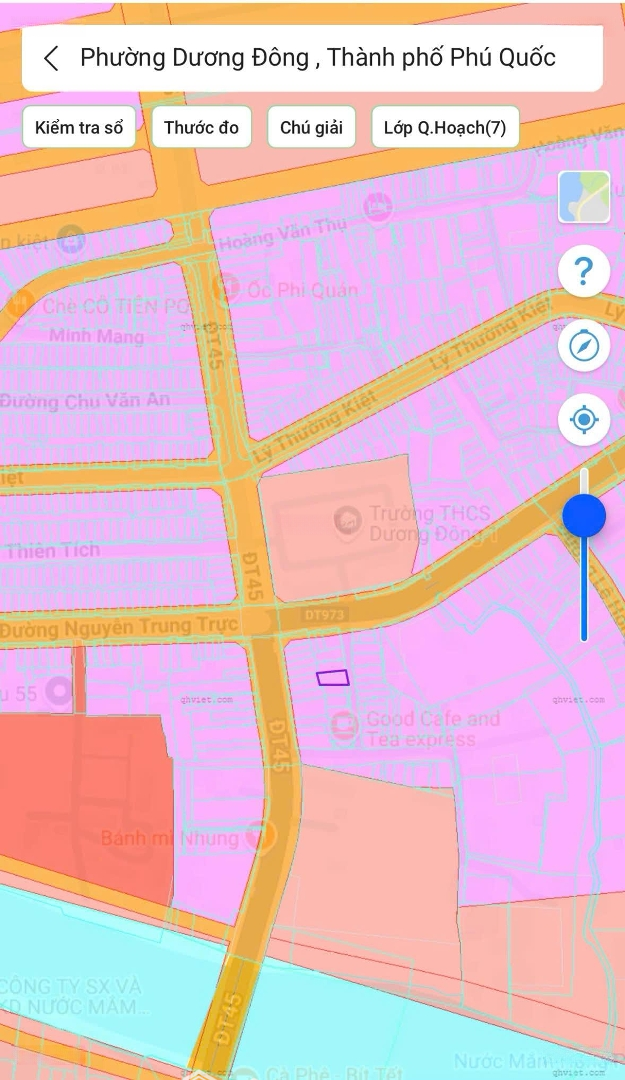The width and height of the screenshot is (625, 1080).
Task: Open Lớp Q.Hoạch(7) layer options
Action: pyautogui.click(x=445, y=127)
